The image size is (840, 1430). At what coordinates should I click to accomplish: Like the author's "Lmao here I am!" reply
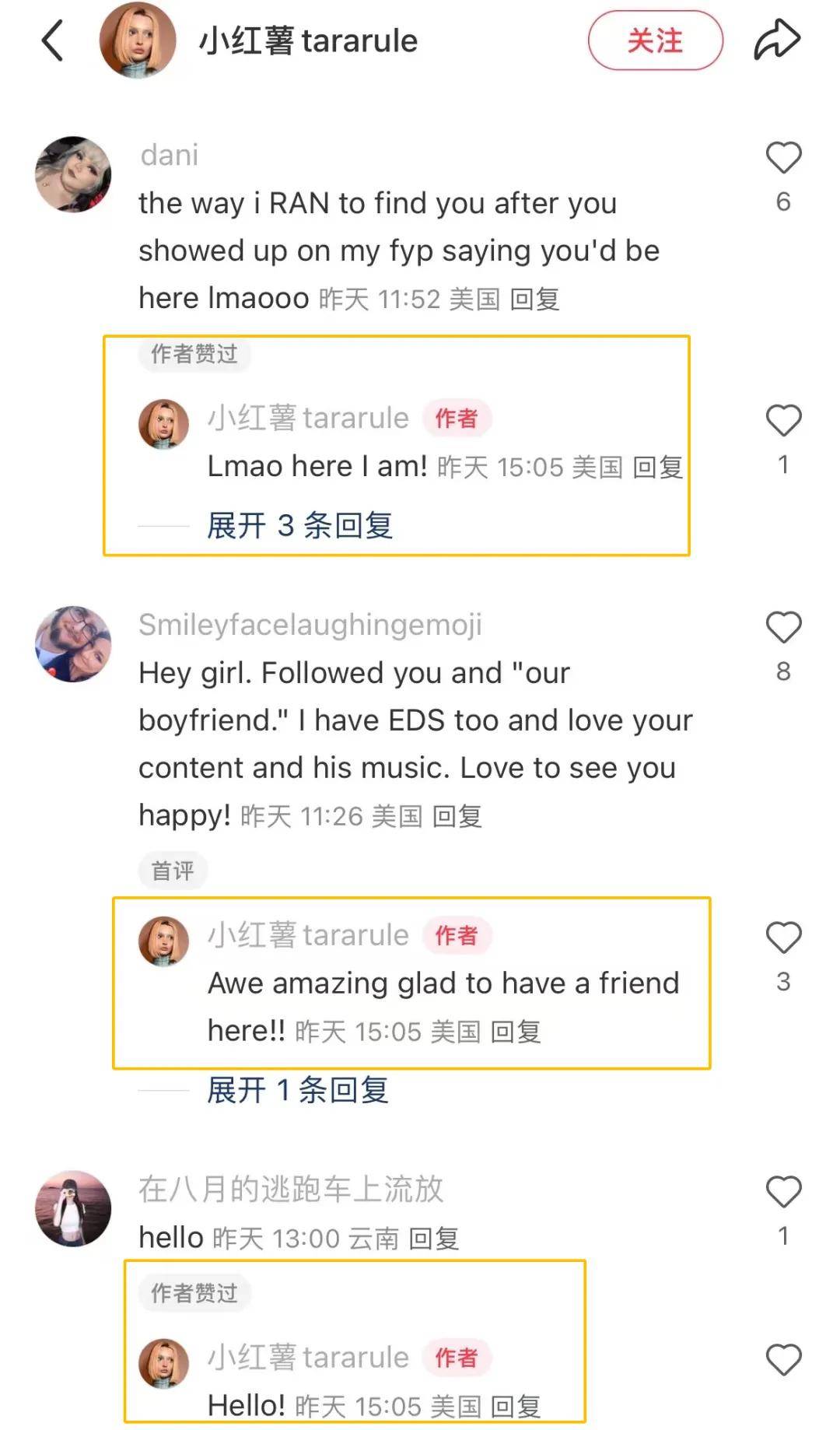(783, 422)
